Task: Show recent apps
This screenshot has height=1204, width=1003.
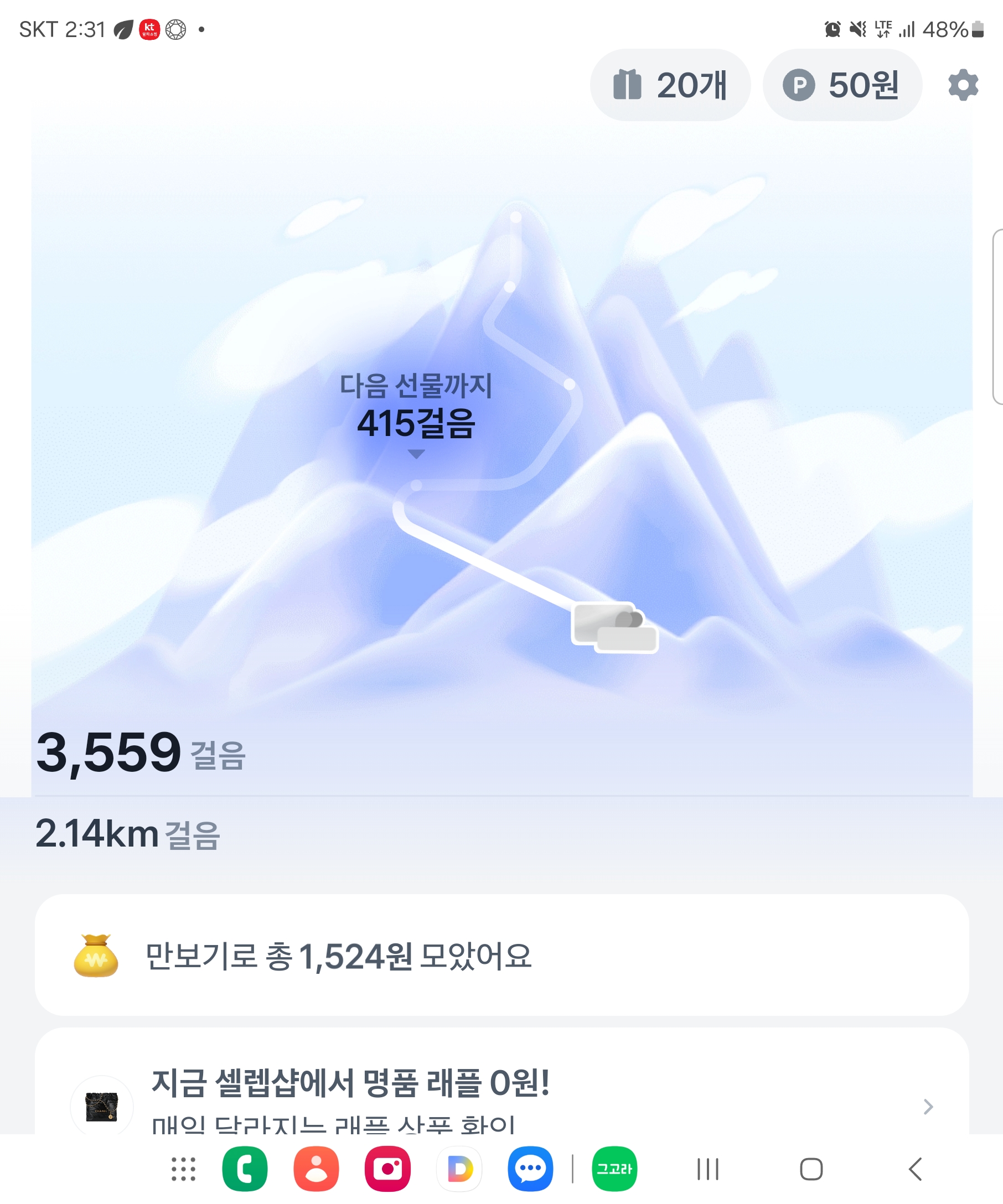Action: coord(707,1169)
